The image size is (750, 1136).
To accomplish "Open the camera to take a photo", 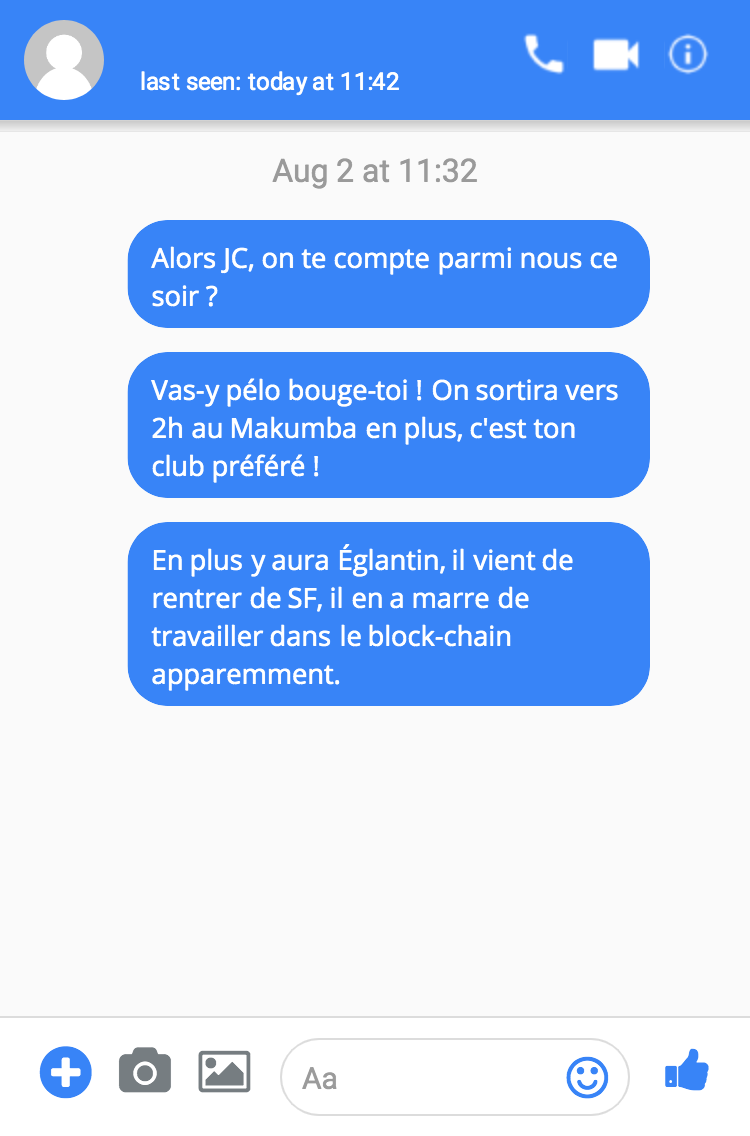I will [x=145, y=1072].
